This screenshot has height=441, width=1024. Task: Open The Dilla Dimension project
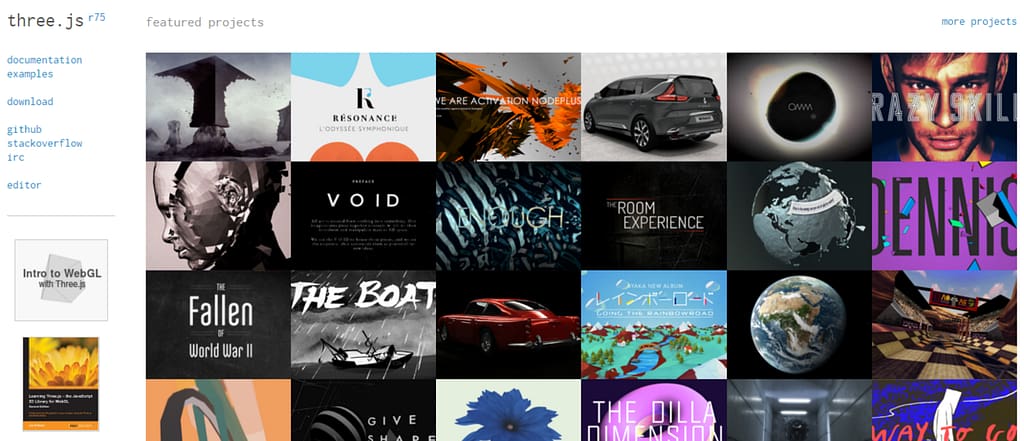point(653,410)
